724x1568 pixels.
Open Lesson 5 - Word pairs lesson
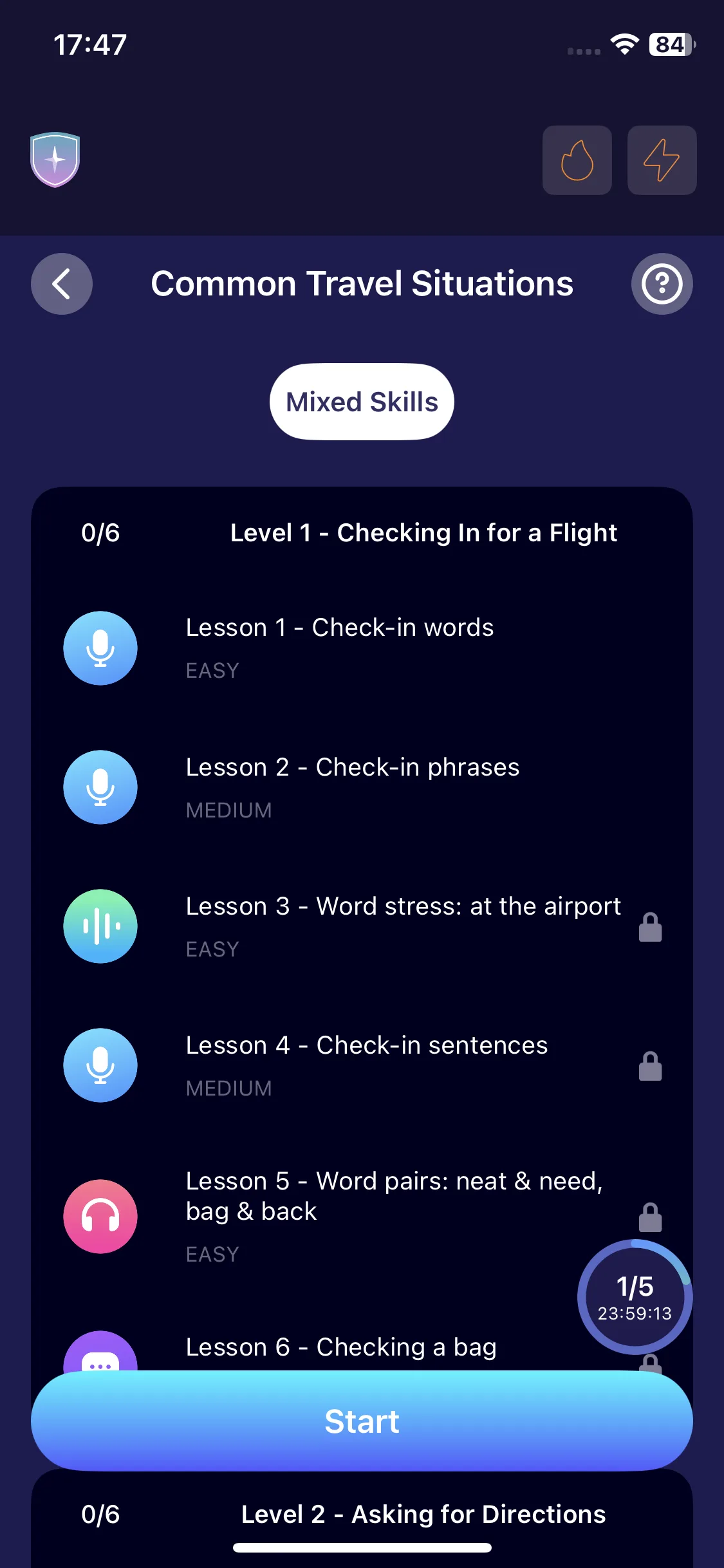point(394,1215)
